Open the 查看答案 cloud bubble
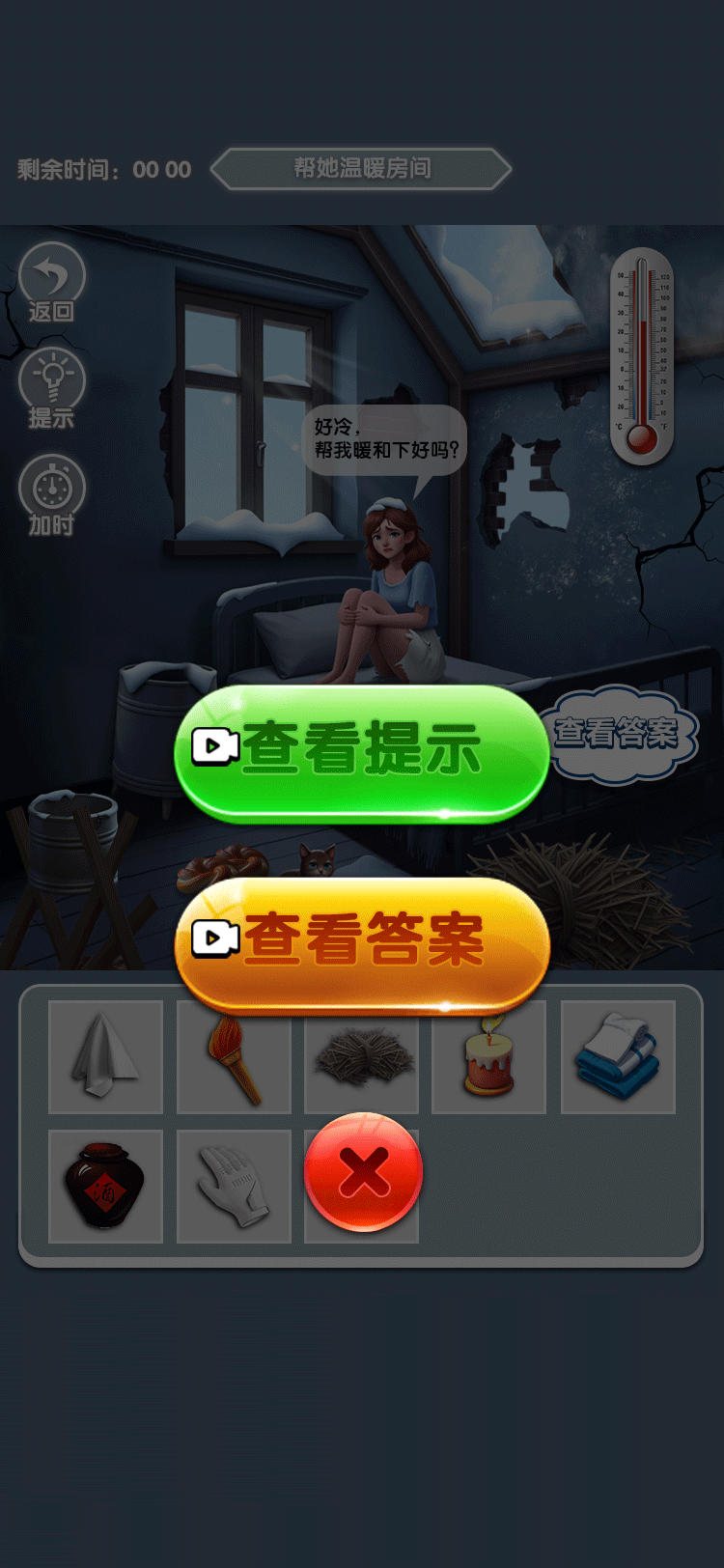 click(x=618, y=734)
